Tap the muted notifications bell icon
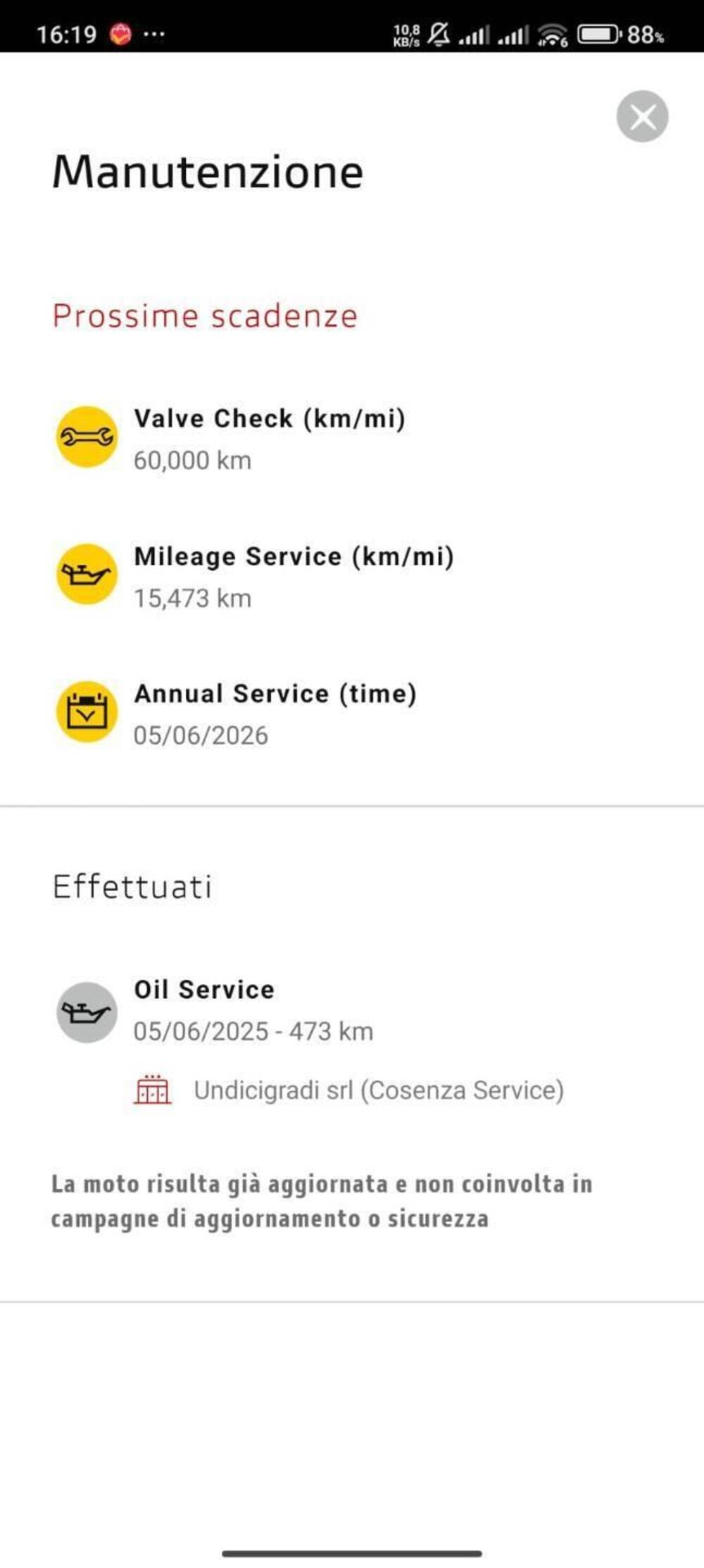The width and height of the screenshot is (704, 1568). tap(437, 32)
